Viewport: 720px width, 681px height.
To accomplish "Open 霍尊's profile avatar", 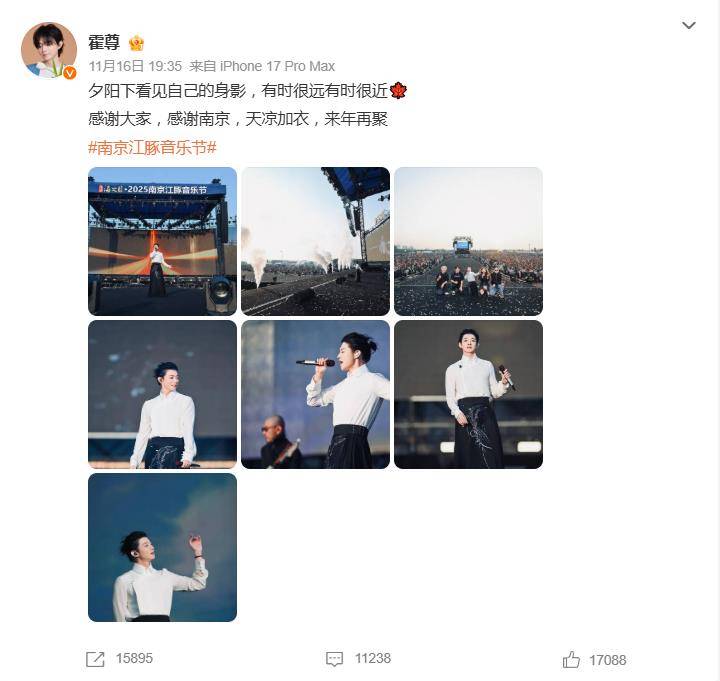I will tap(48, 49).
